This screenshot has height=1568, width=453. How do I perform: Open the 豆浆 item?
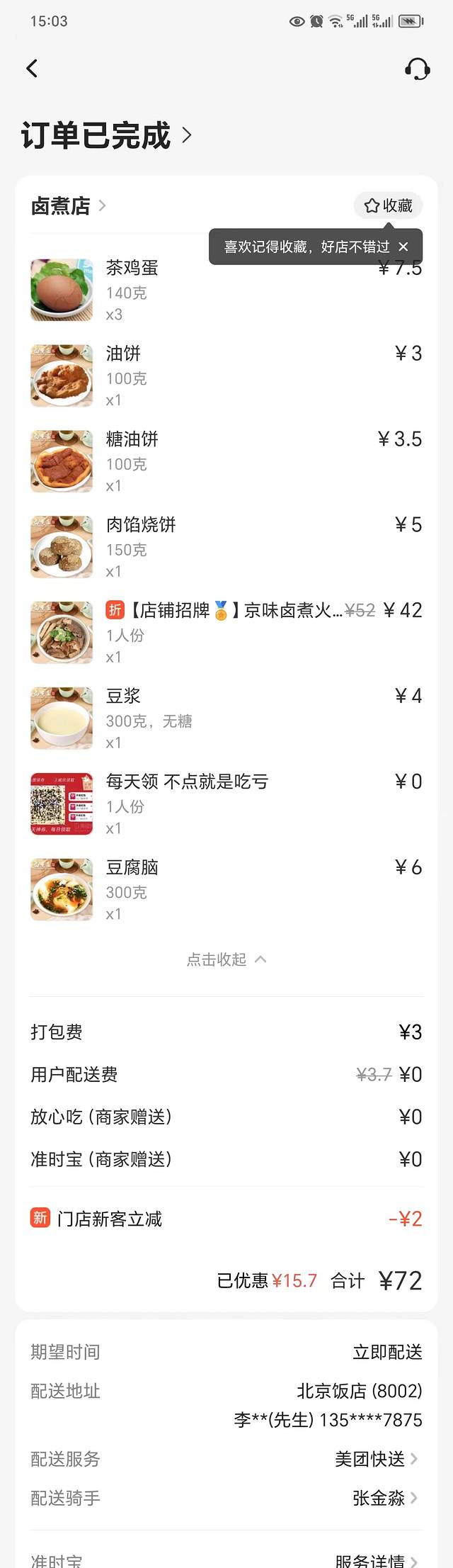(x=124, y=696)
